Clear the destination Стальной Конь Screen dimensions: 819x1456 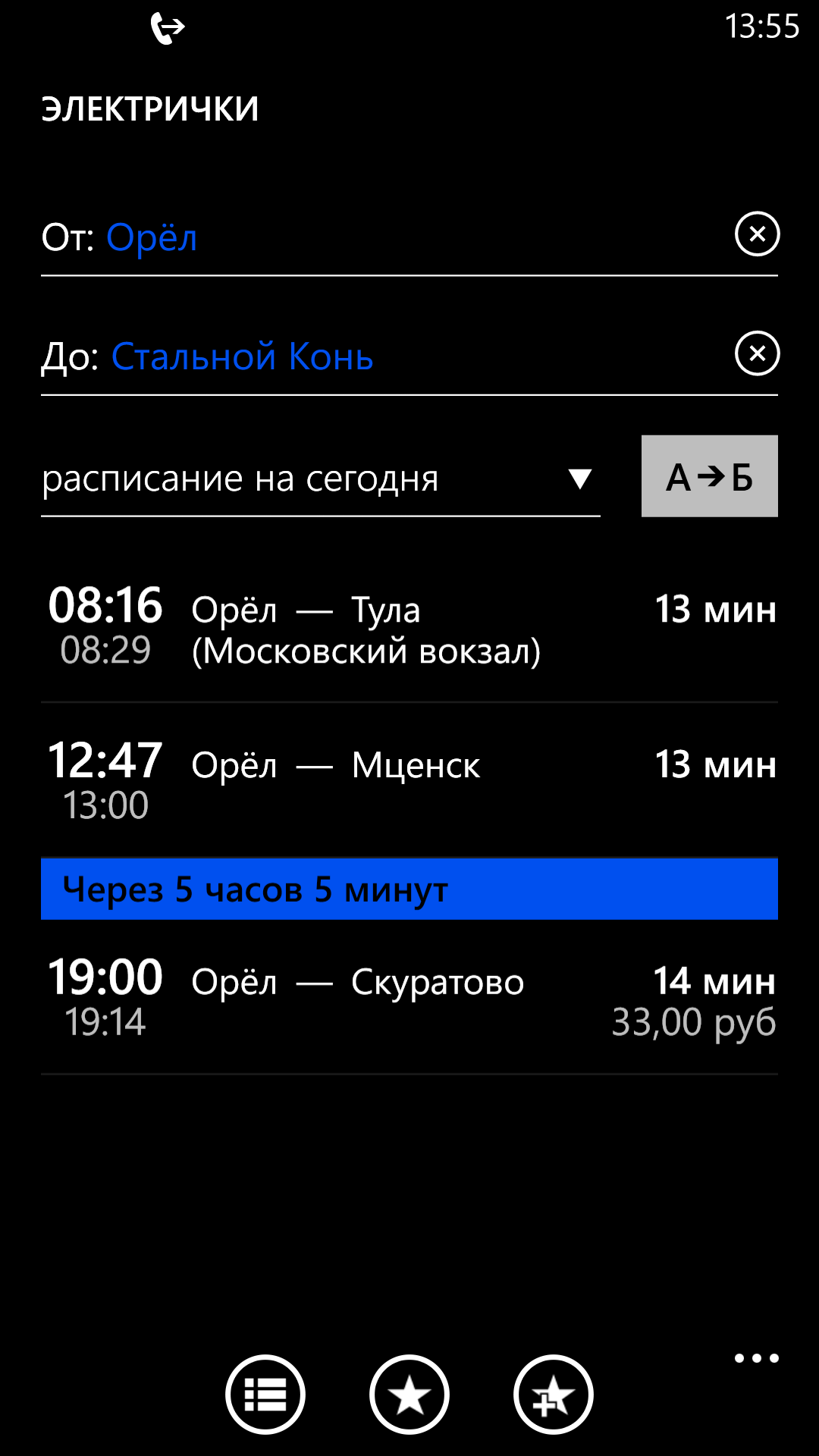click(x=757, y=353)
